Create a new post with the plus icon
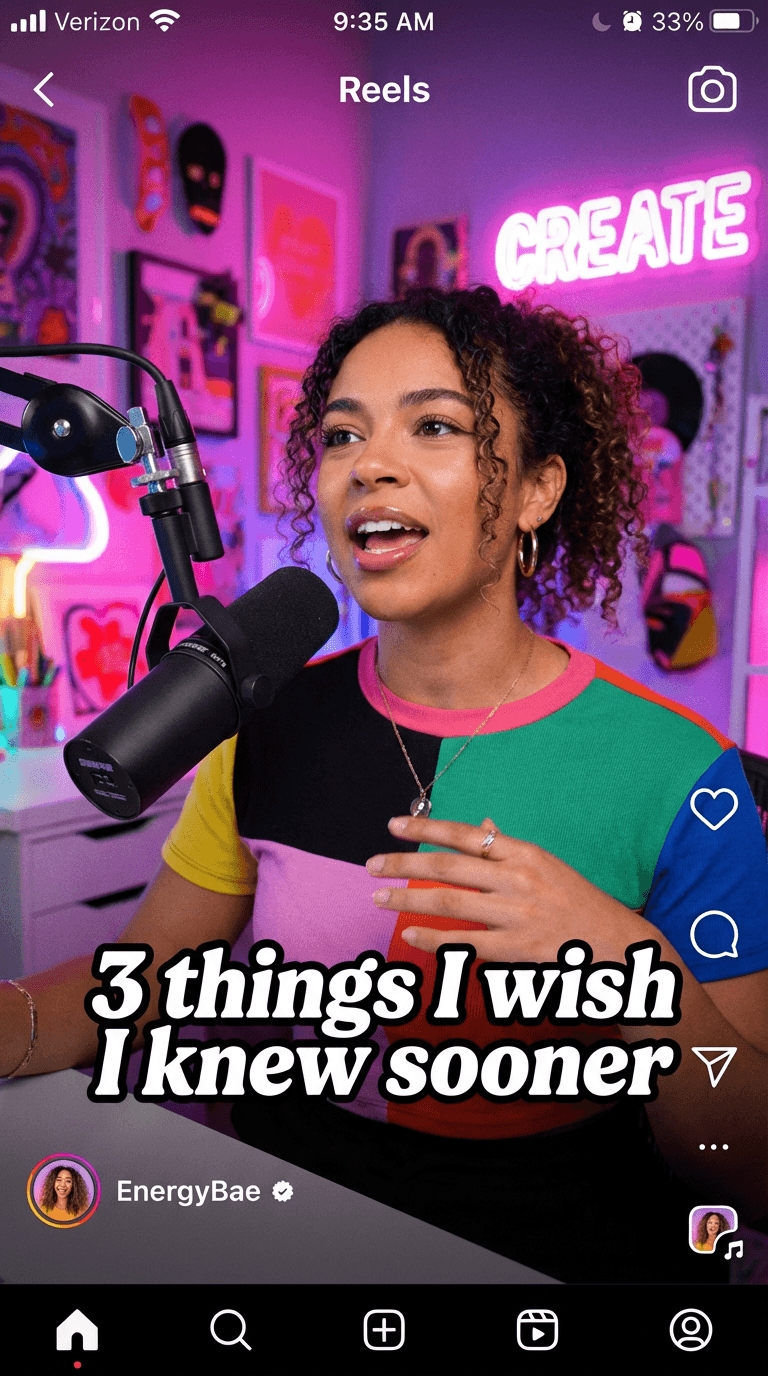 383,1330
